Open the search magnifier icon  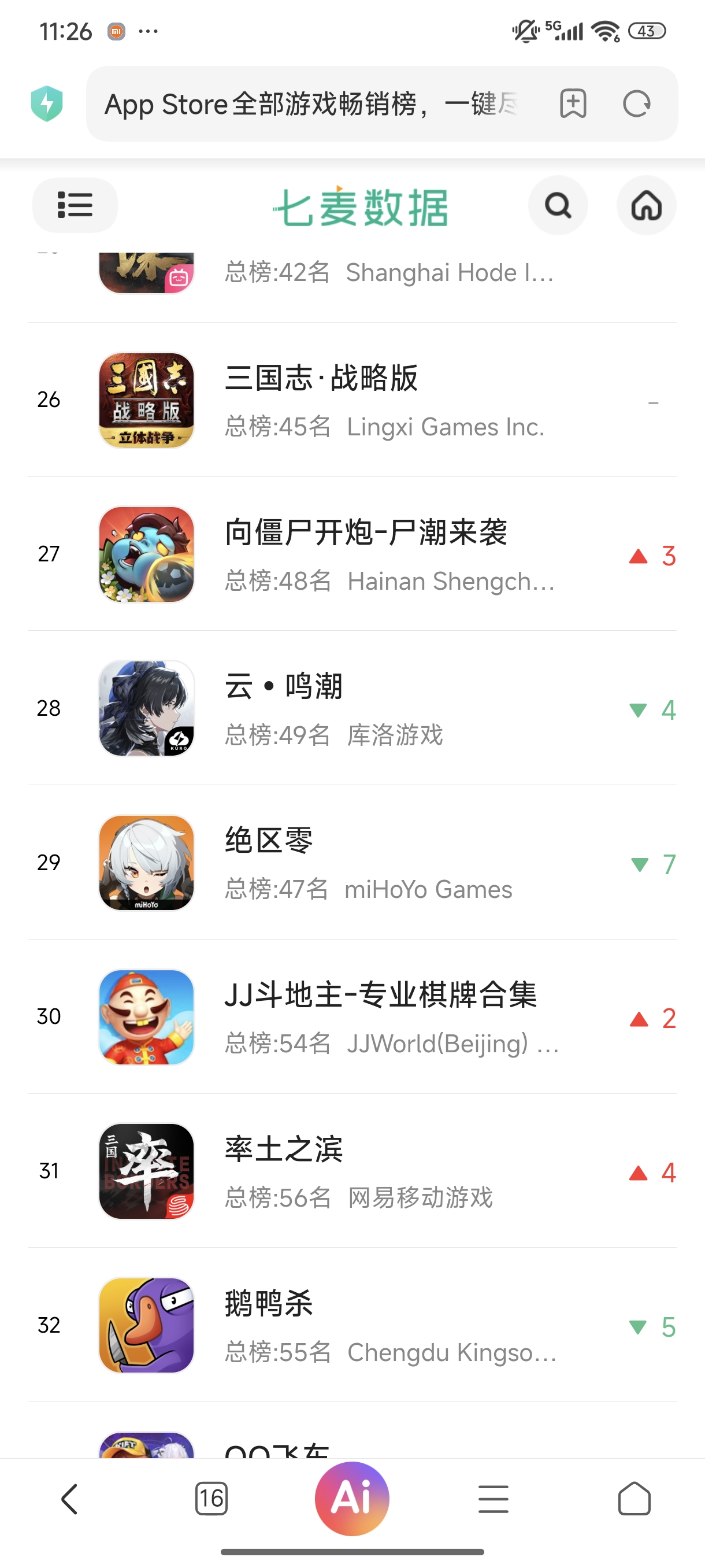pyautogui.click(x=558, y=205)
